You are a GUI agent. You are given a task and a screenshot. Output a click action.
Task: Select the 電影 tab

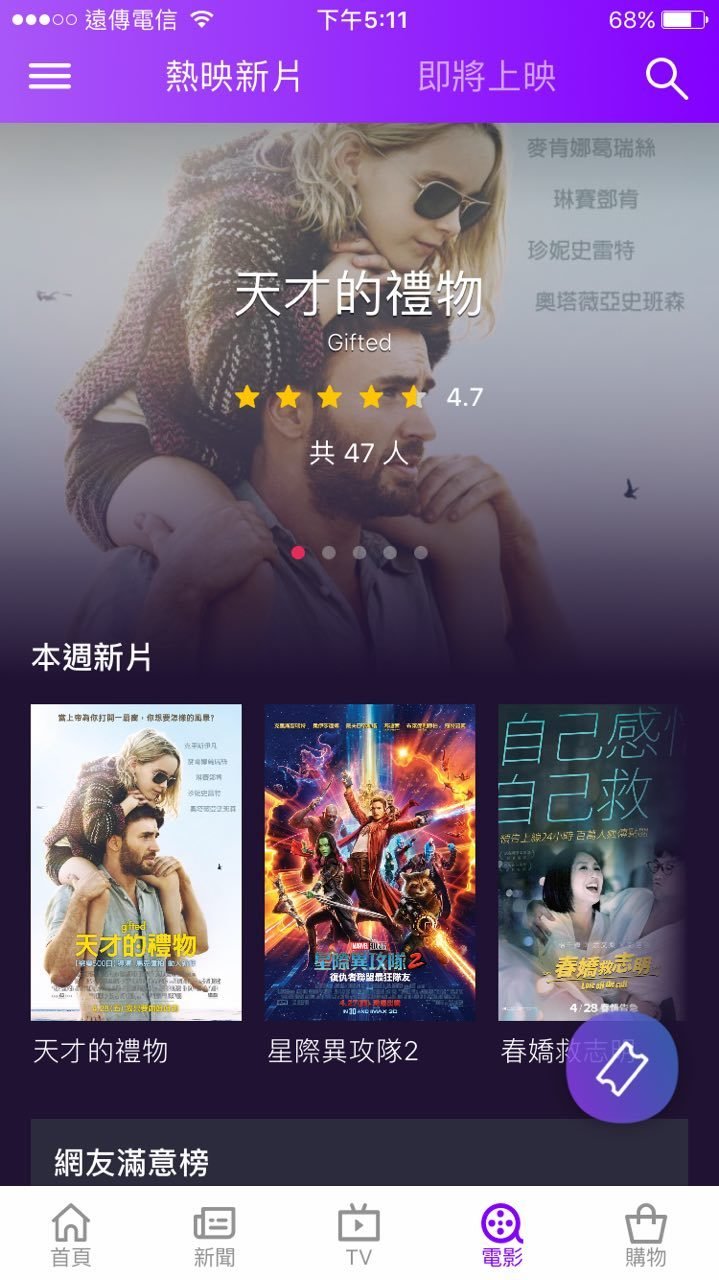pyautogui.click(x=502, y=1235)
